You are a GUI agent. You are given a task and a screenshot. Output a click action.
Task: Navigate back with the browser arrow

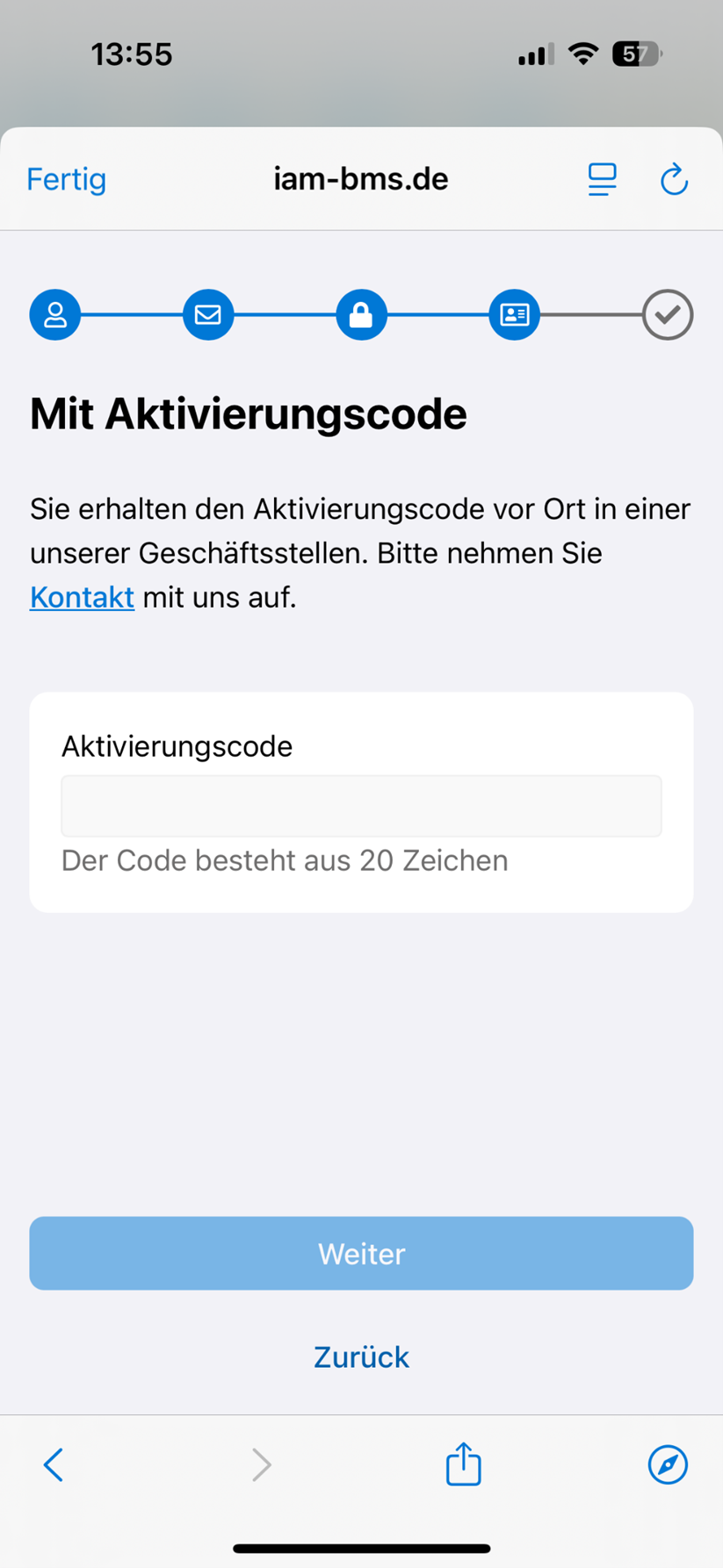click(54, 1464)
